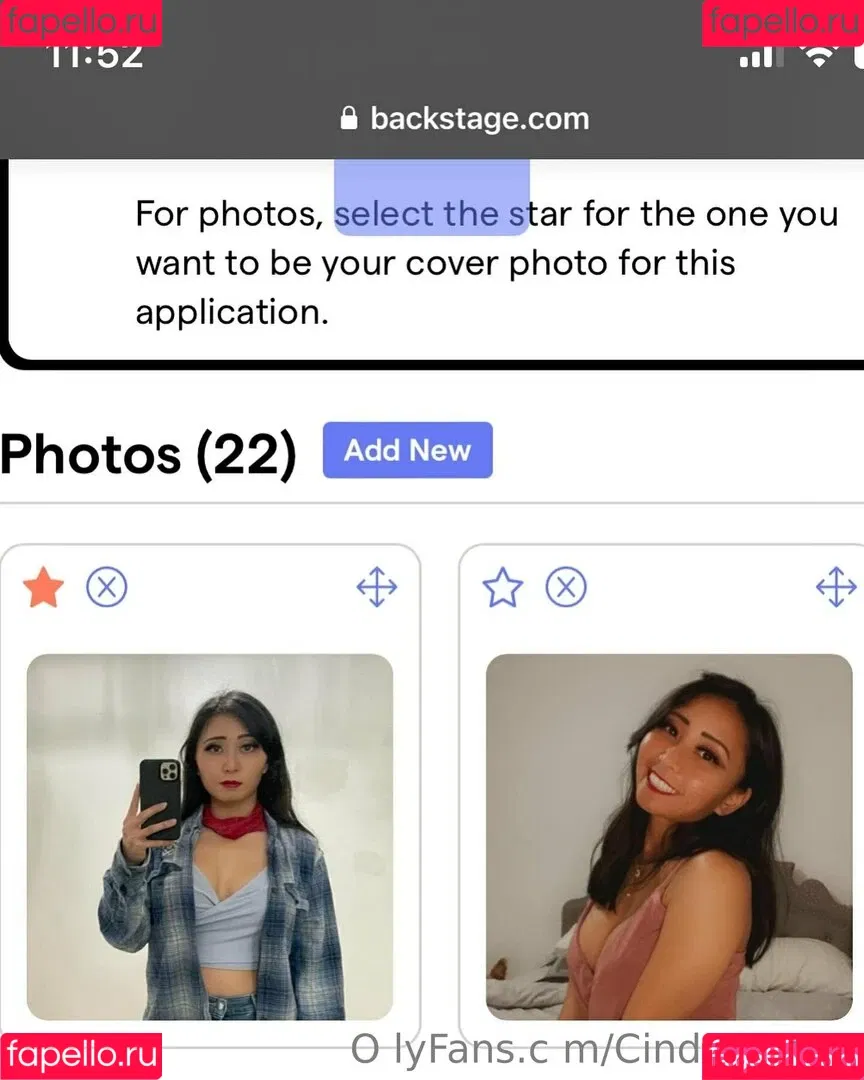The image size is (864, 1080).
Task: Tap move handle on pink top photo card
Action: click(x=836, y=588)
